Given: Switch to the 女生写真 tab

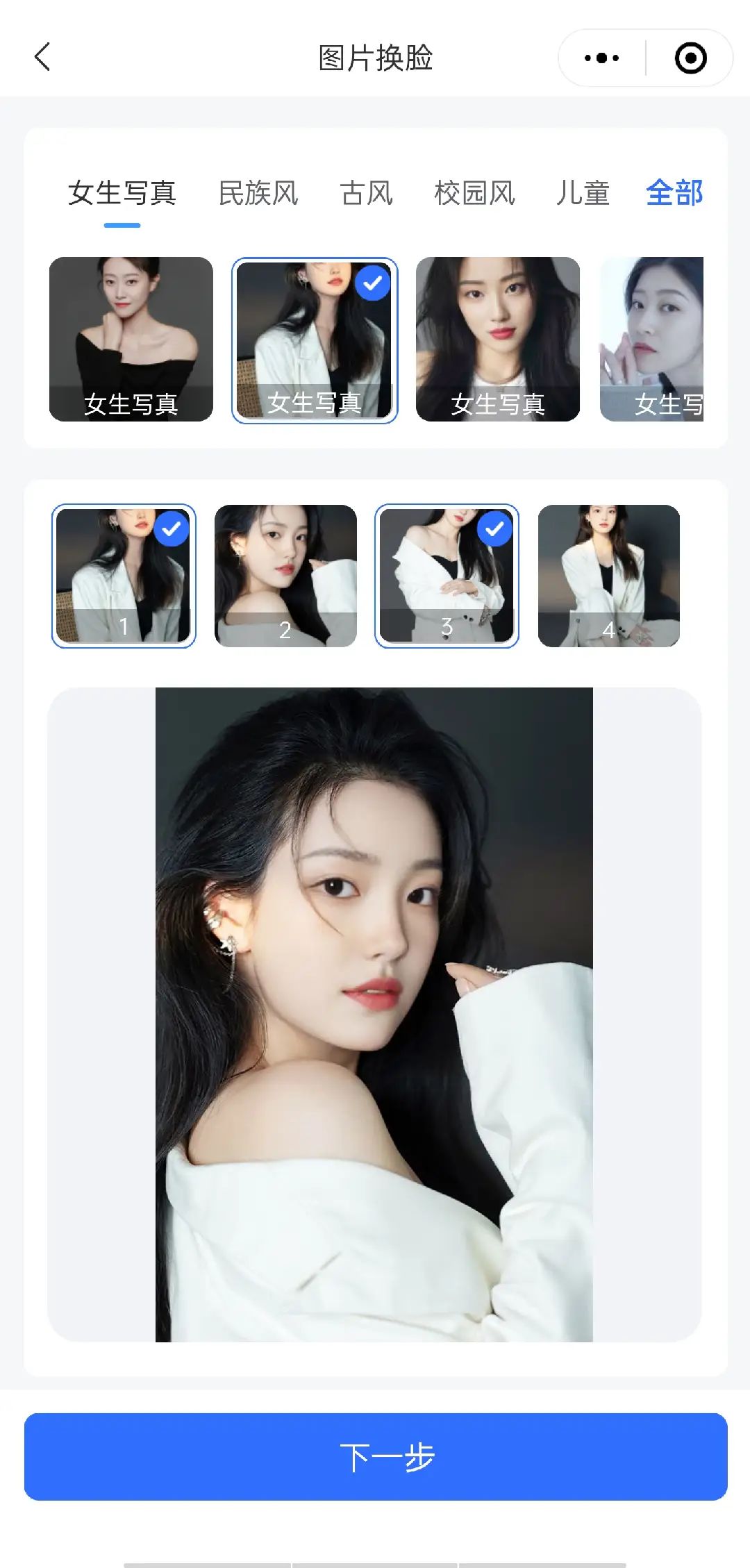Looking at the screenshot, I should [122, 193].
